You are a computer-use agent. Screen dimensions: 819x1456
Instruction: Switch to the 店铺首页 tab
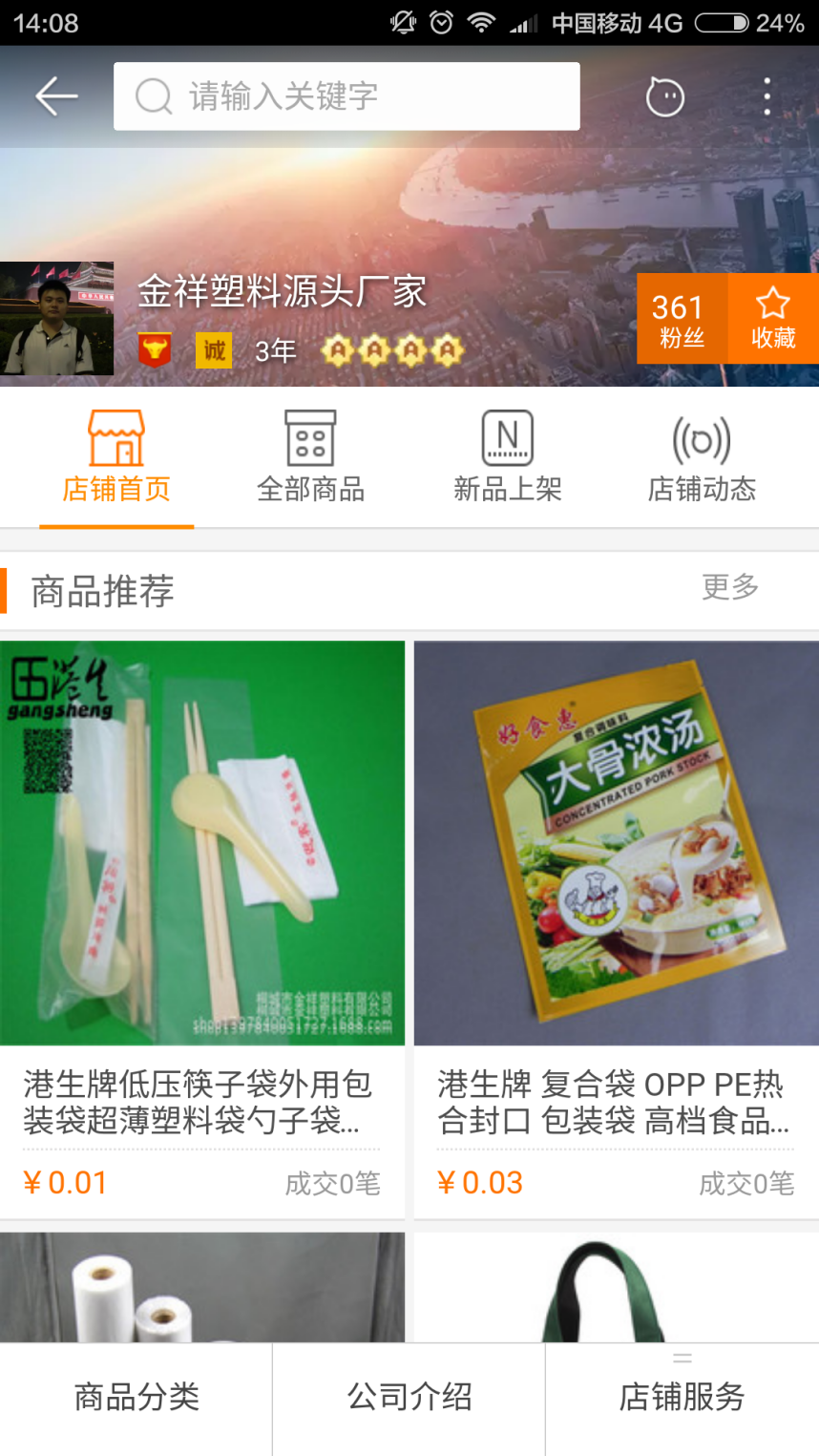pyautogui.click(x=115, y=456)
